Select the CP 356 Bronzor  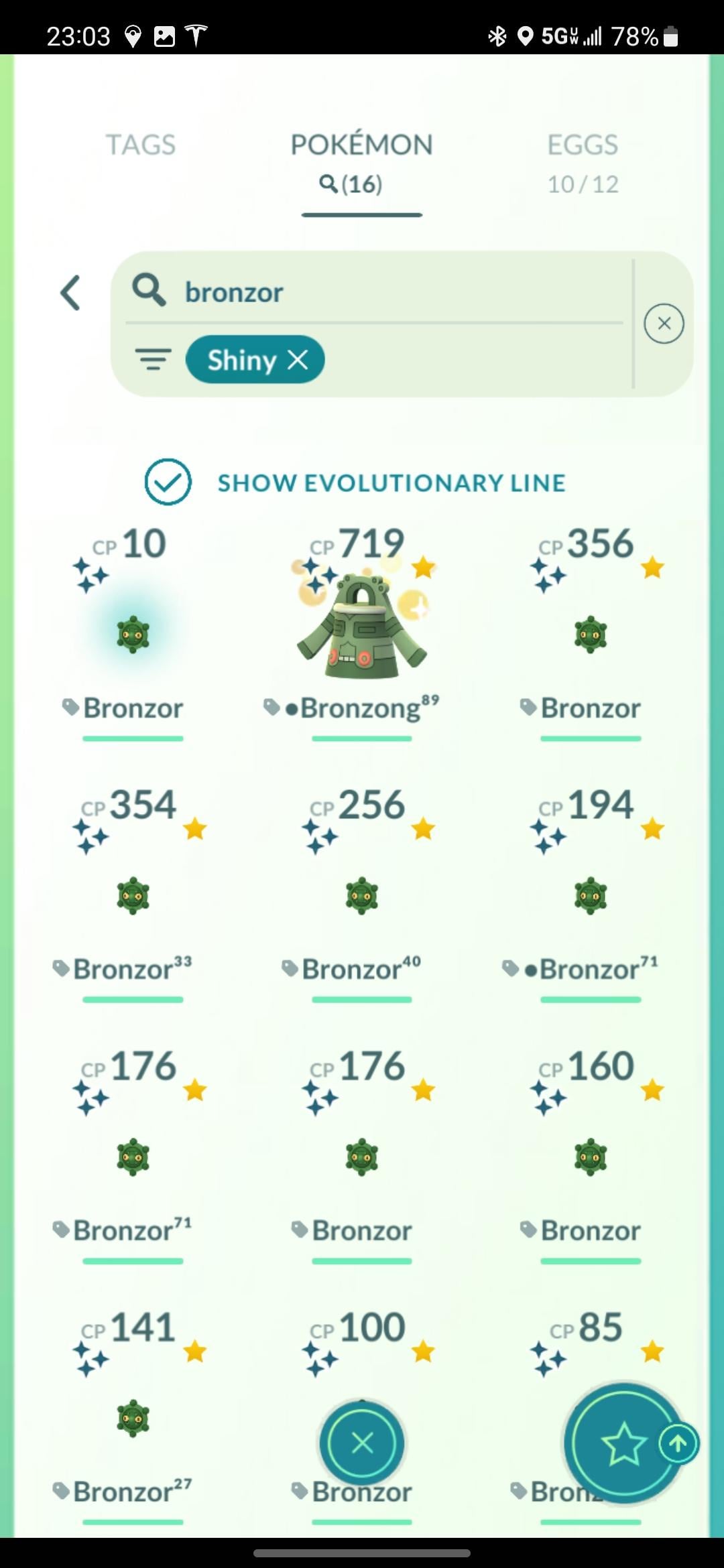[x=590, y=635]
